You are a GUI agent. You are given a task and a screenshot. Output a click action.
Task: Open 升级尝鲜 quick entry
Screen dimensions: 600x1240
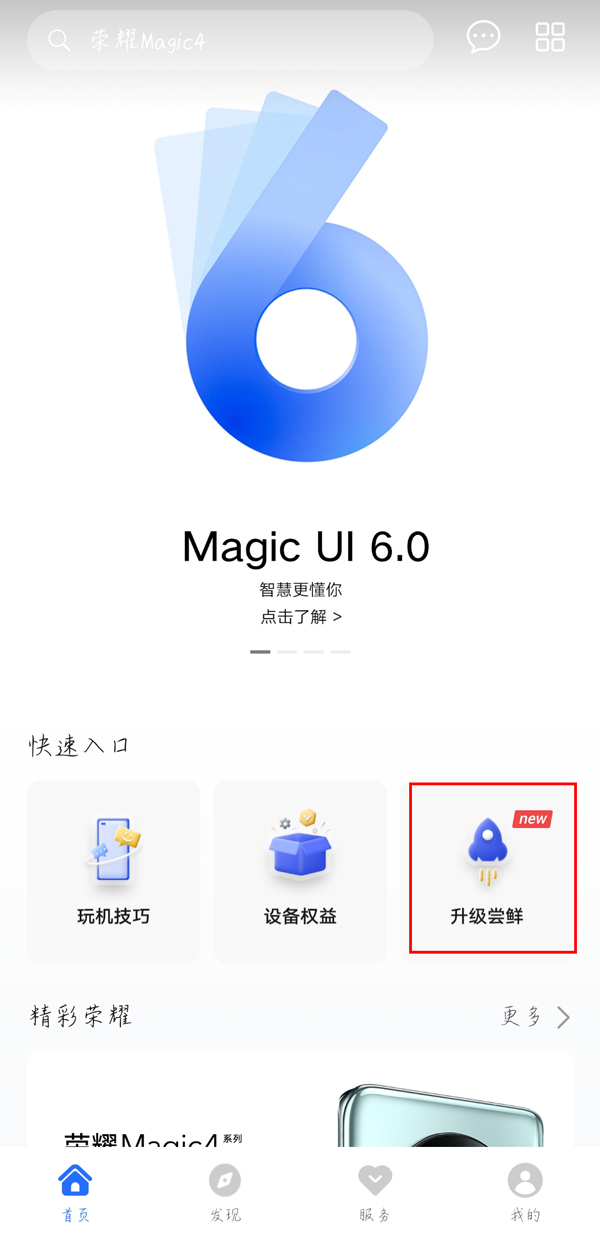click(492, 868)
